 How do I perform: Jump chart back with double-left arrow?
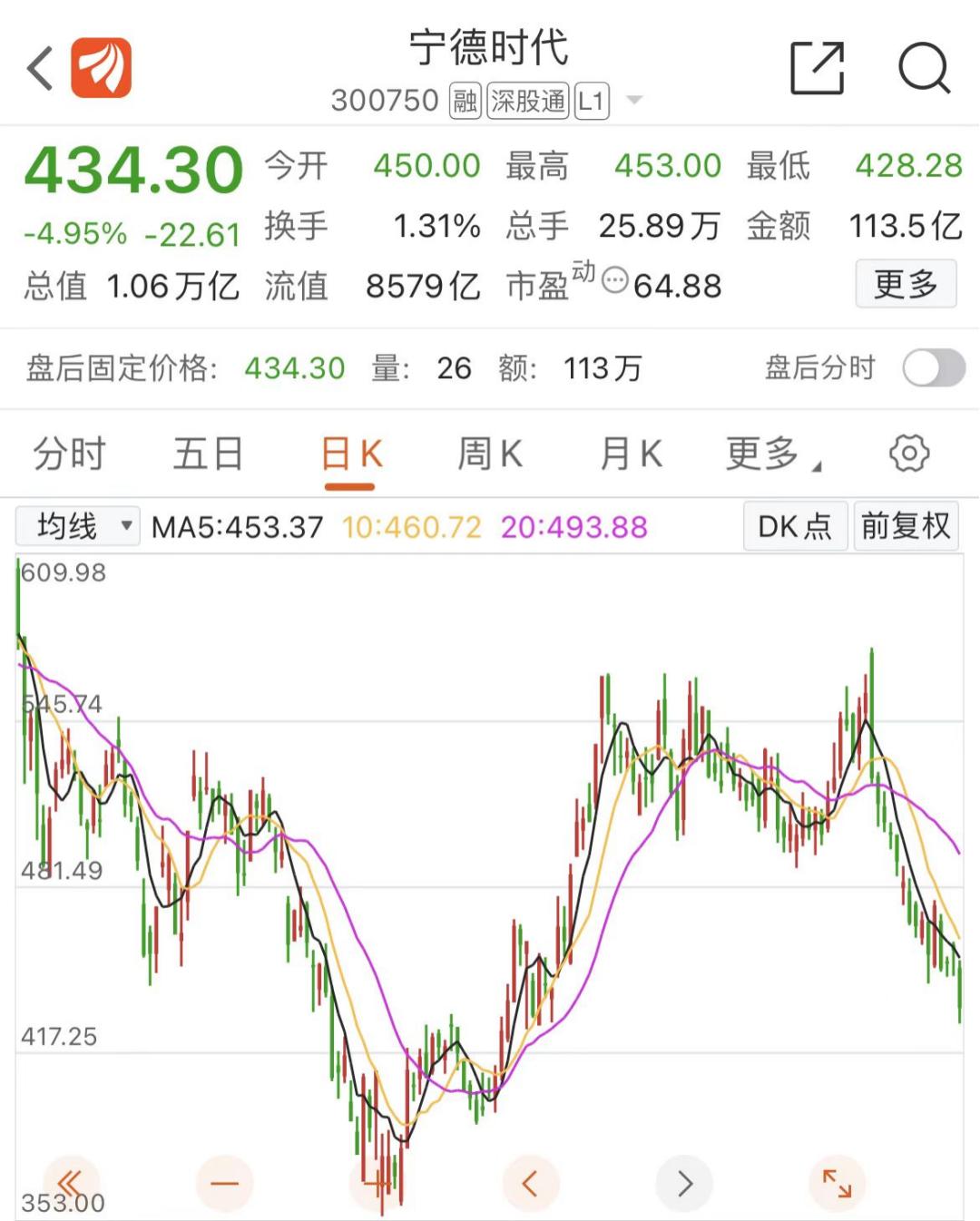click(70, 1183)
